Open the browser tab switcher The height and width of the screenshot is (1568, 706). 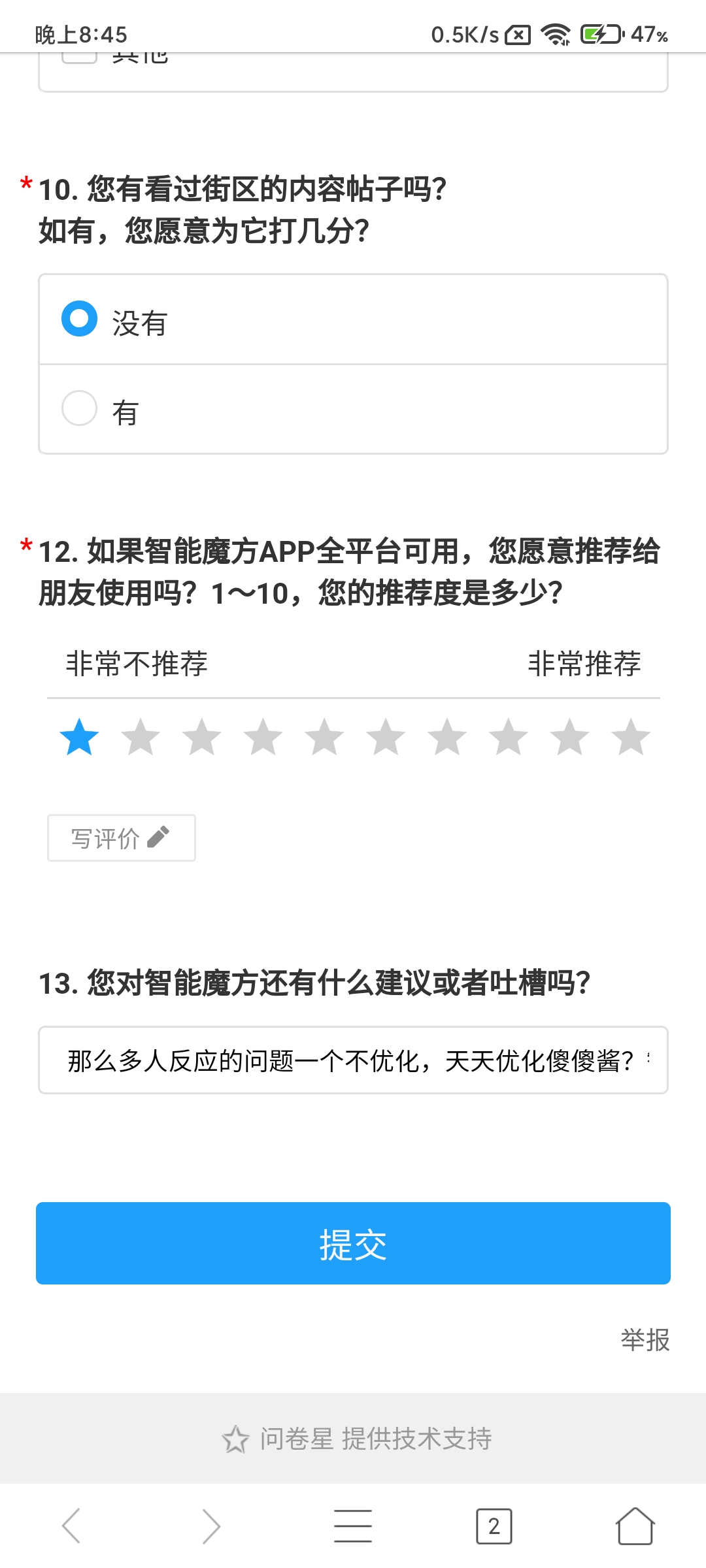[x=494, y=1526]
